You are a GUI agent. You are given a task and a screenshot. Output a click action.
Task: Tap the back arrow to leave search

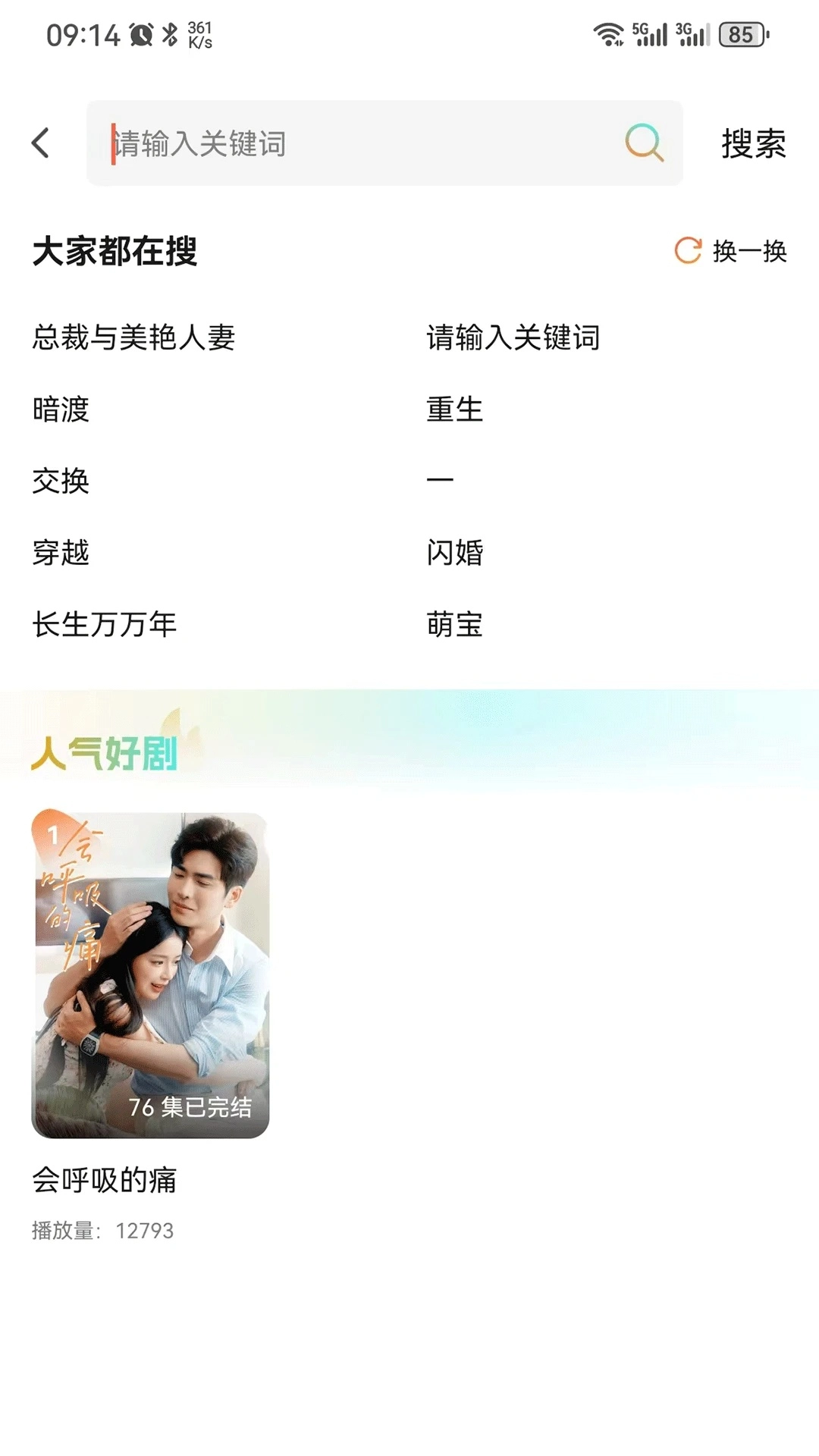tap(40, 143)
